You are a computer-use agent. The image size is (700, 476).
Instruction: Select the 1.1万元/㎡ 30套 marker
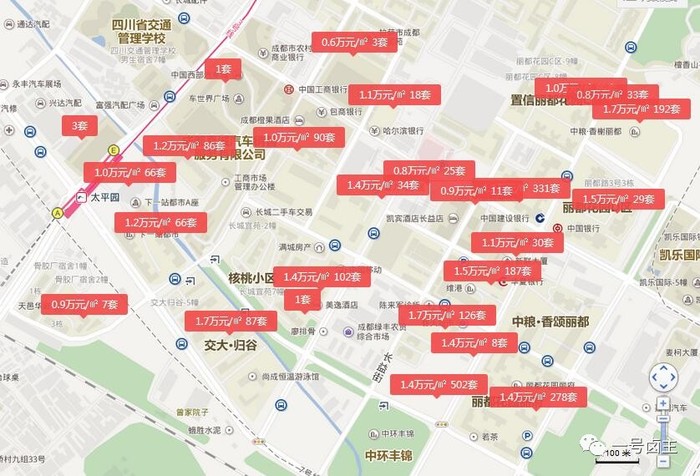(516, 242)
